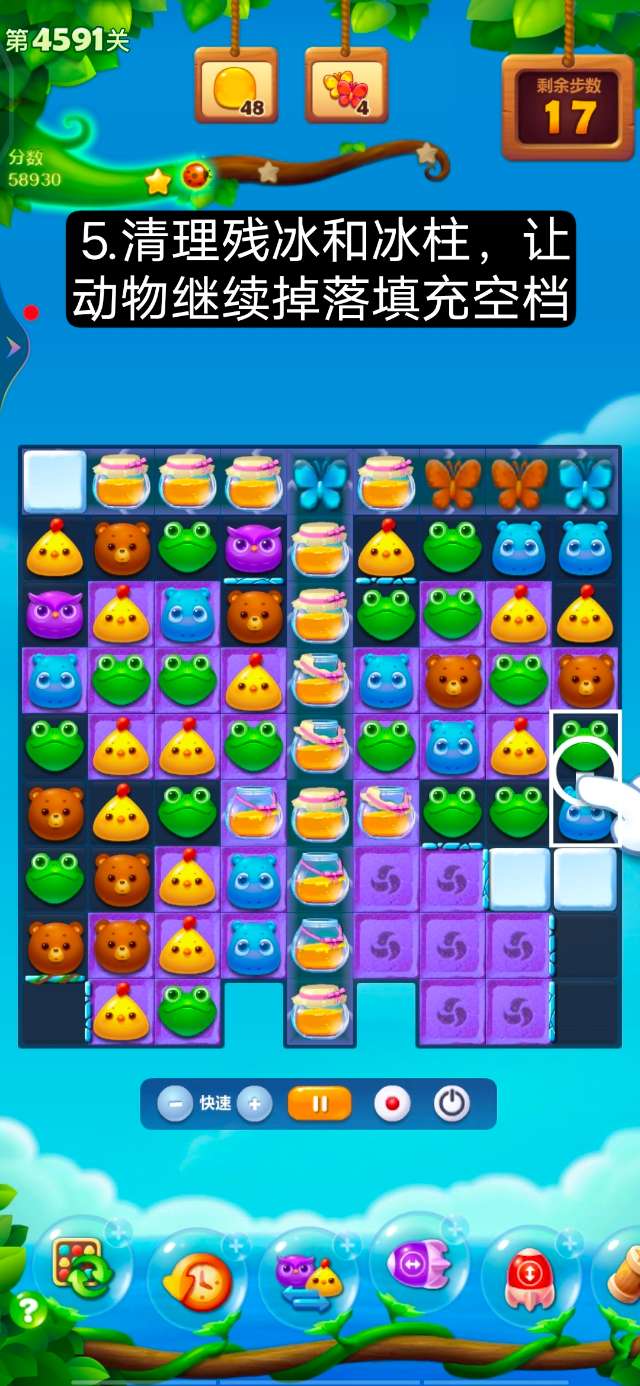The height and width of the screenshot is (1386, 640).
Task: Use the shuffle board booster
Action: 83,1268
